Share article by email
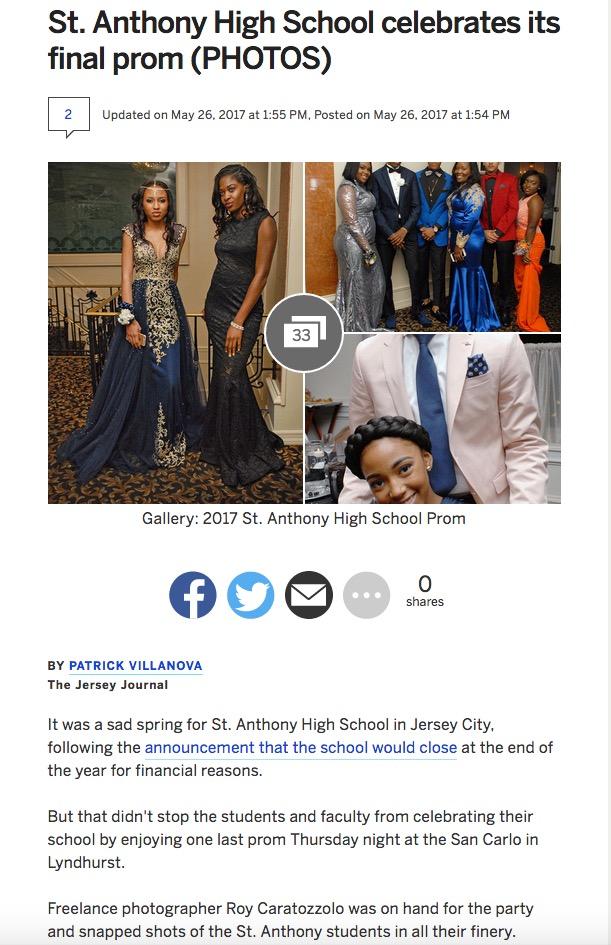 click(309, 596)
